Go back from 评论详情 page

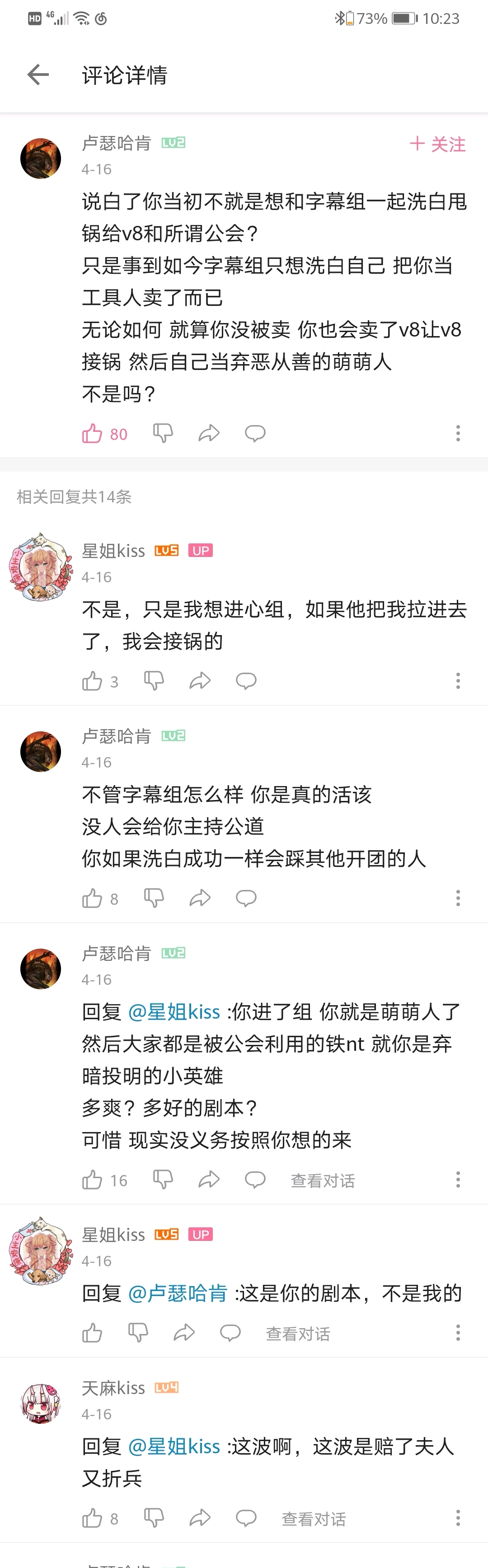[38, 75]
